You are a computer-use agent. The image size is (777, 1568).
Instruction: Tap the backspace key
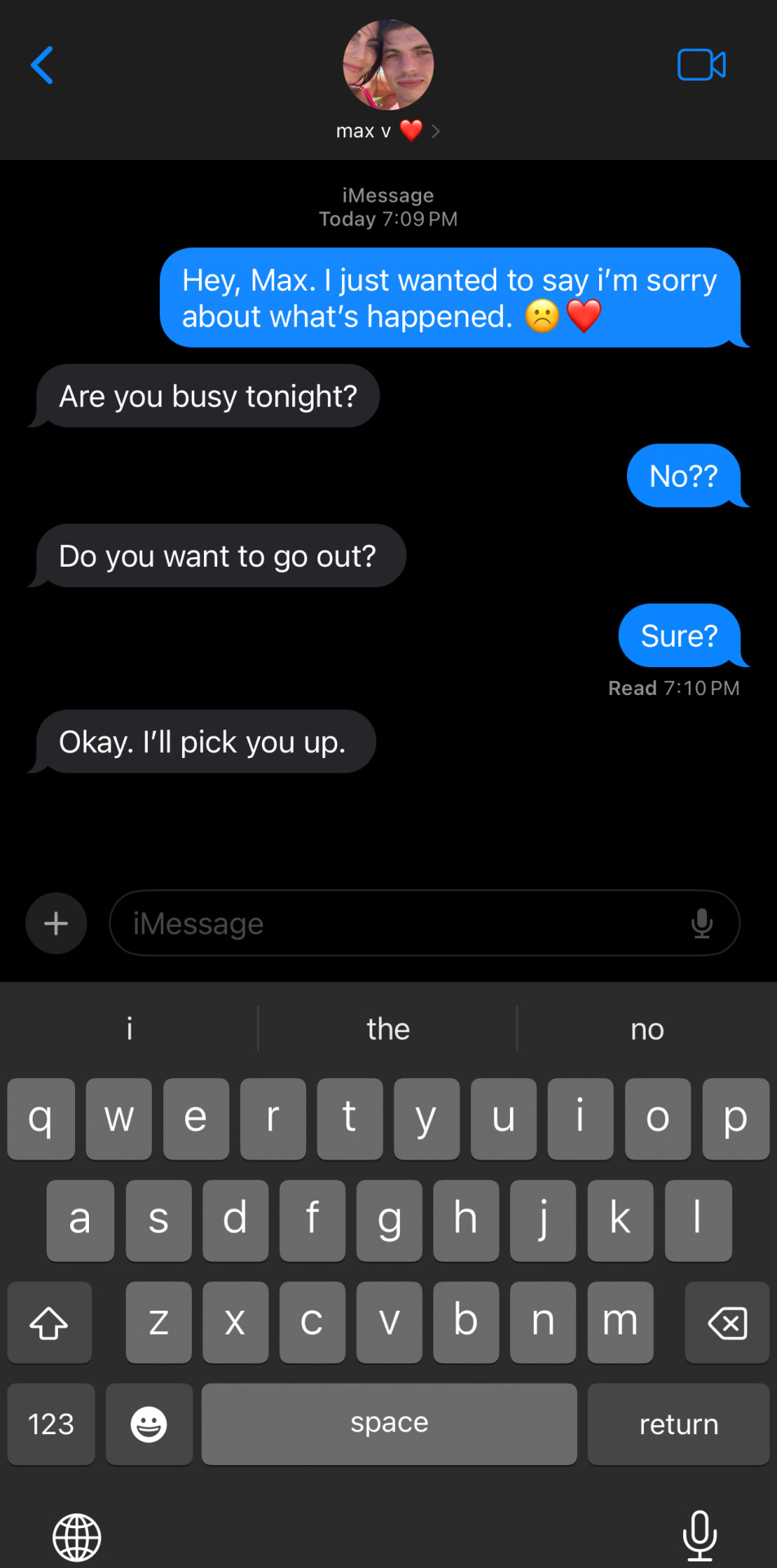[x=726, y=1323]
